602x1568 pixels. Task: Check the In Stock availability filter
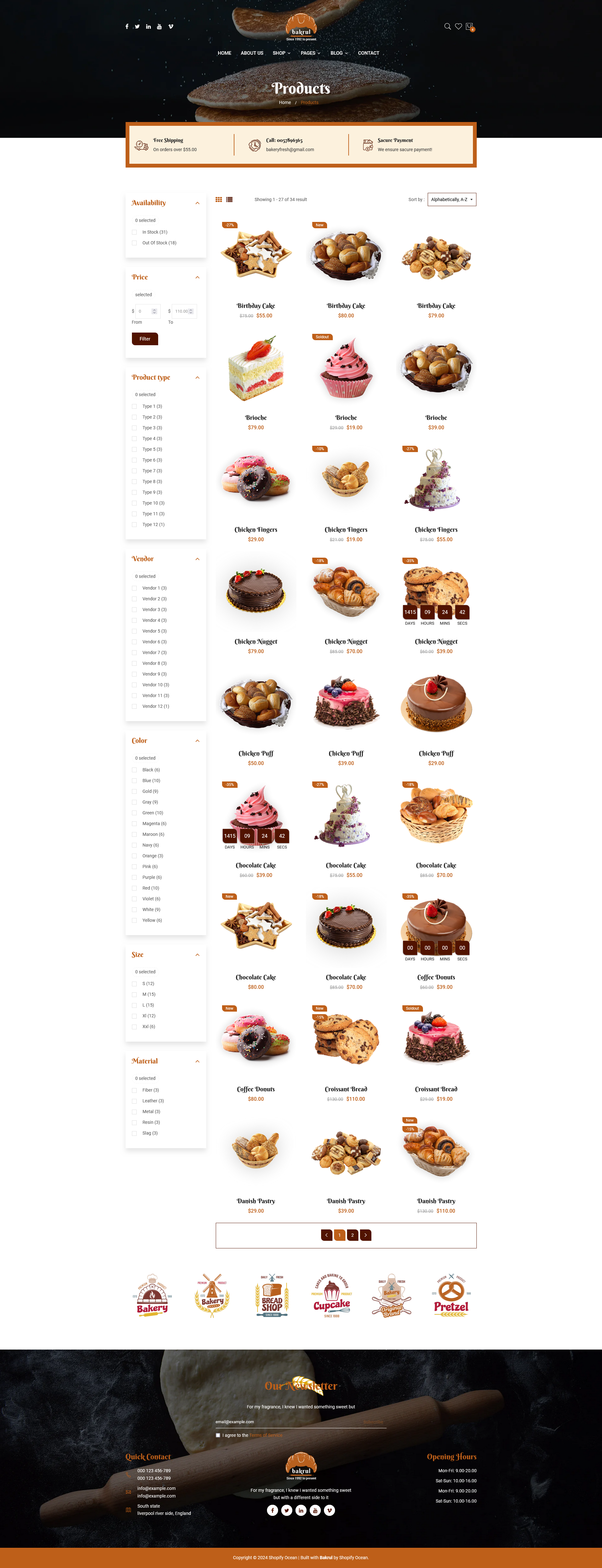coord(134,232)
